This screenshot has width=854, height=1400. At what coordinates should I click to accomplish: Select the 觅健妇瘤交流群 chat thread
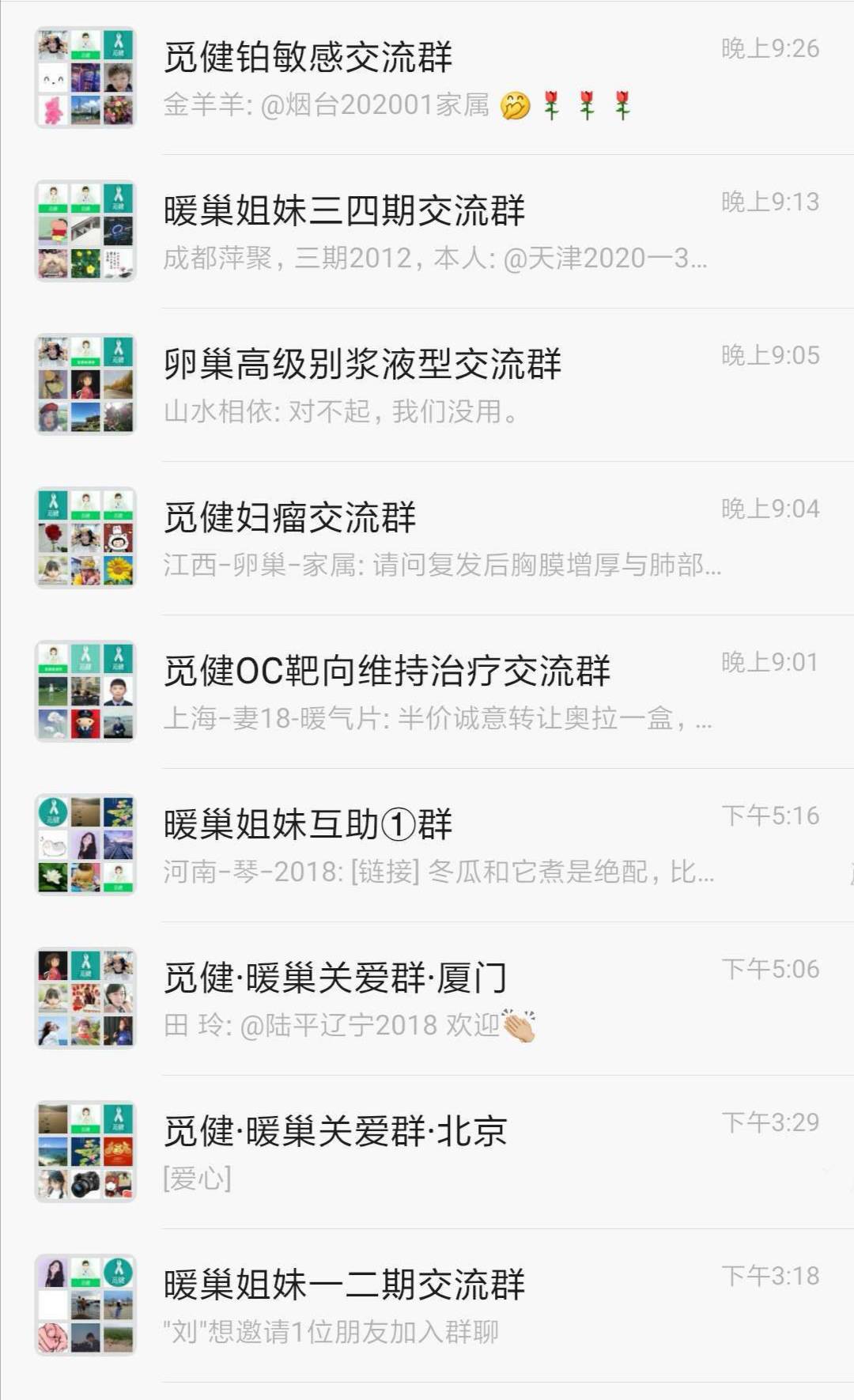(427, 538)
